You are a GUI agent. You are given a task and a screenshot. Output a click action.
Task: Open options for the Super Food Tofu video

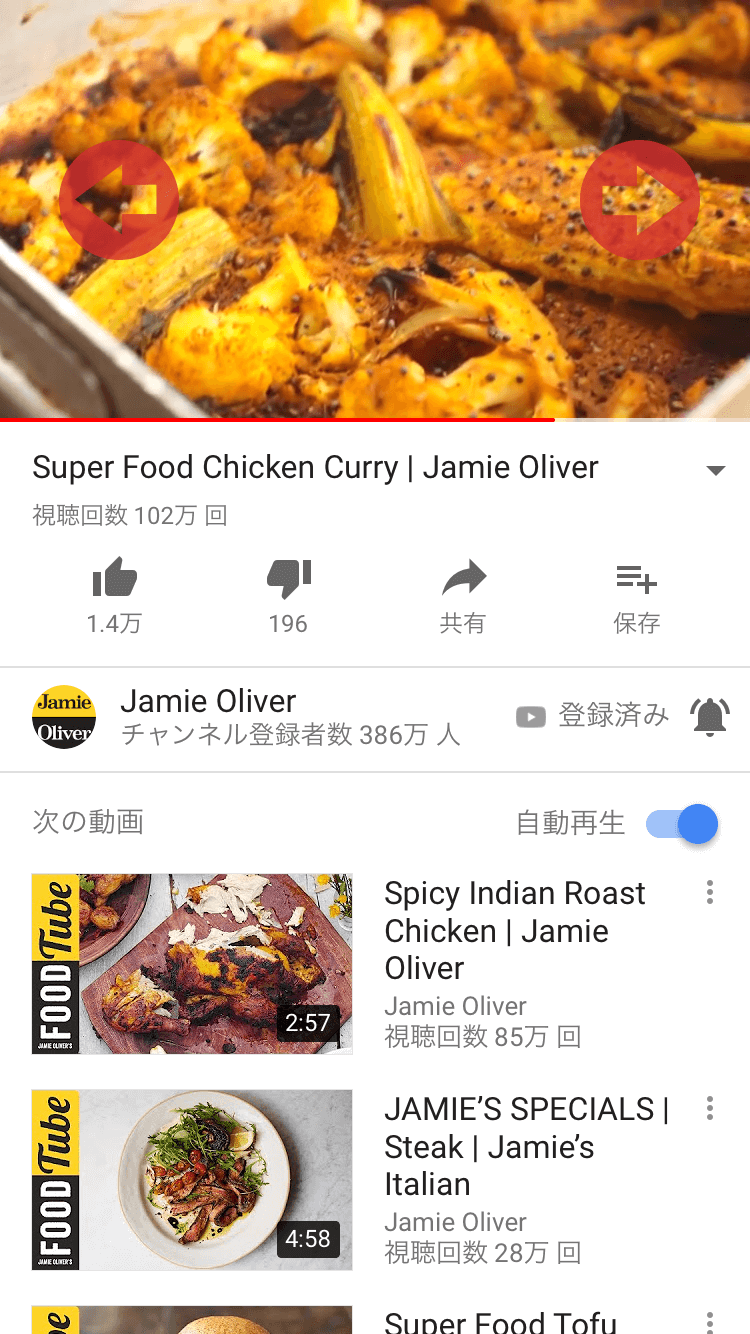pos(709,1322)
